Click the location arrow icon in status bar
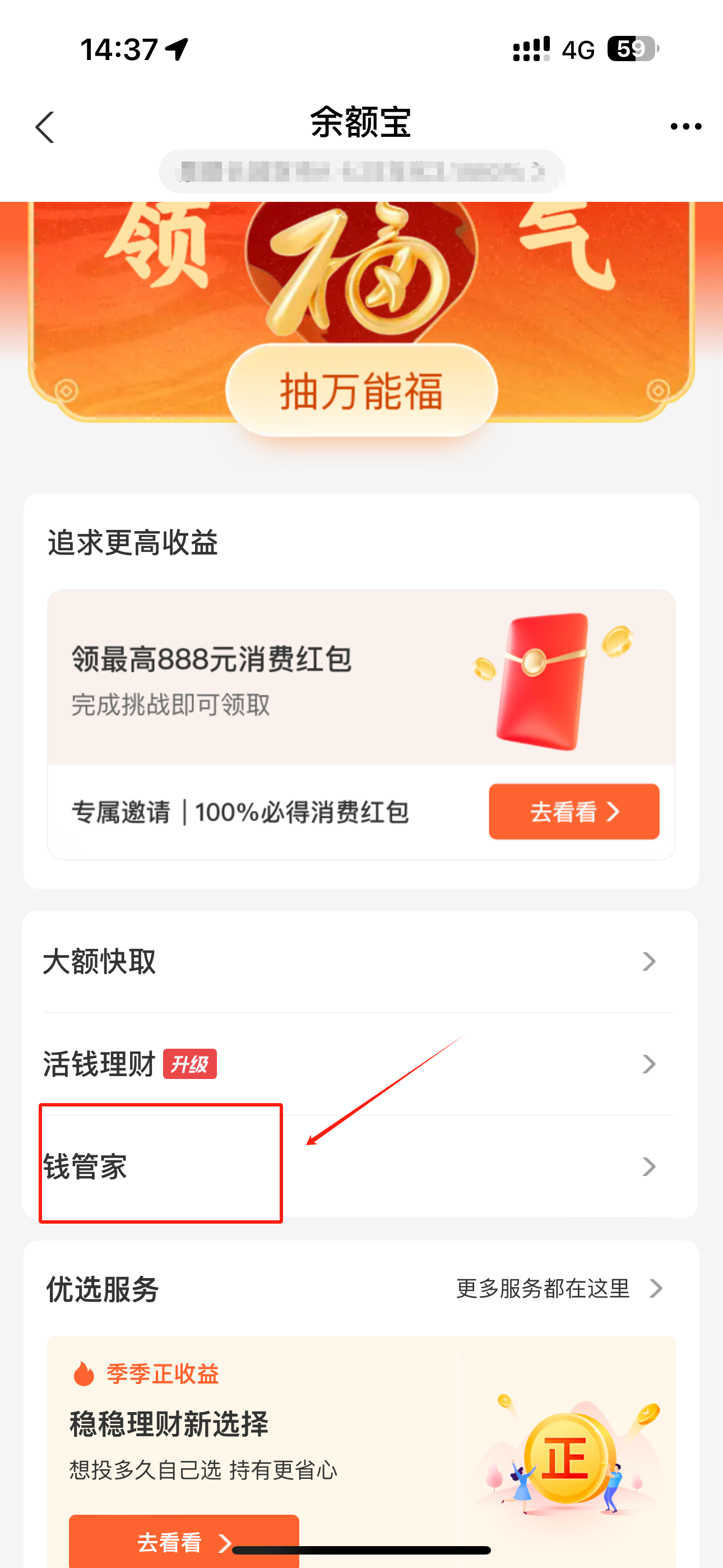 point(177,49)
